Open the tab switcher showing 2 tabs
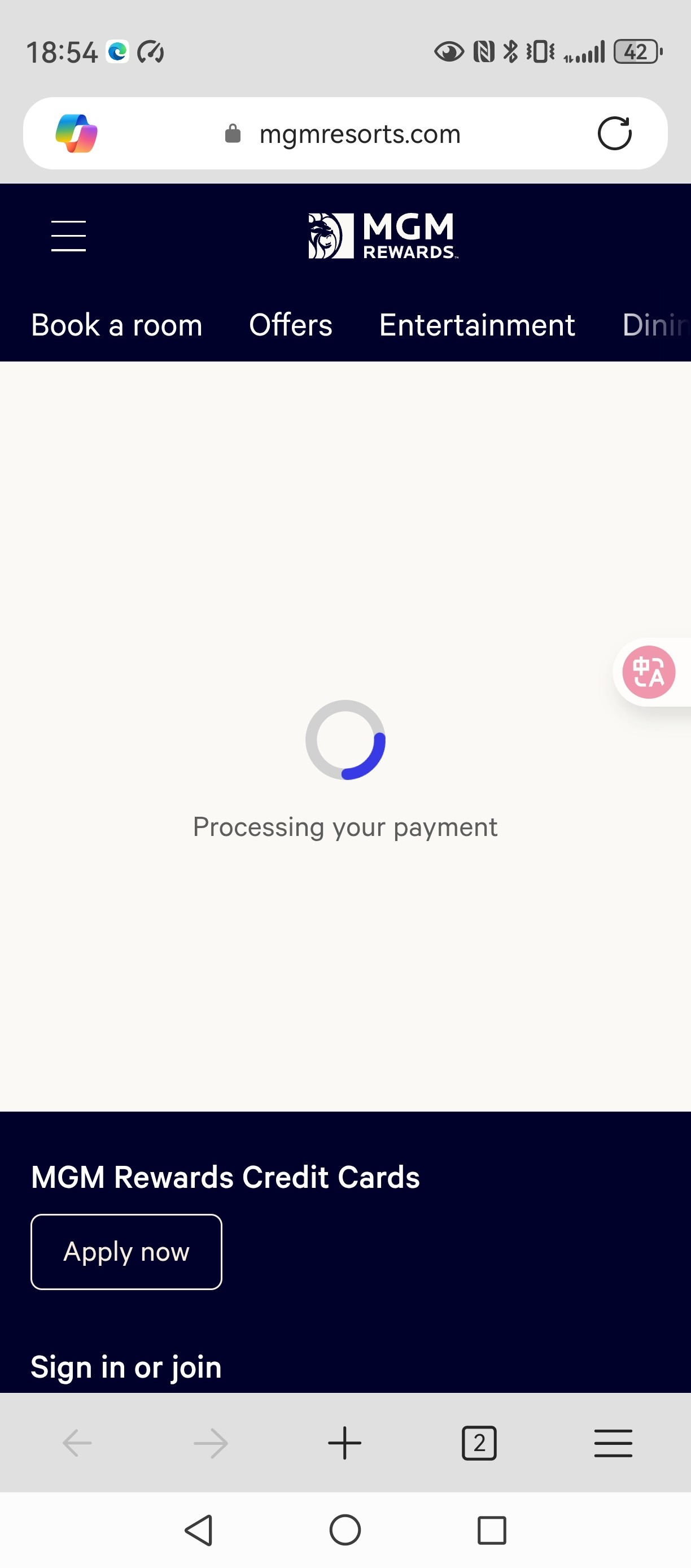 (x=479, y=1443)
